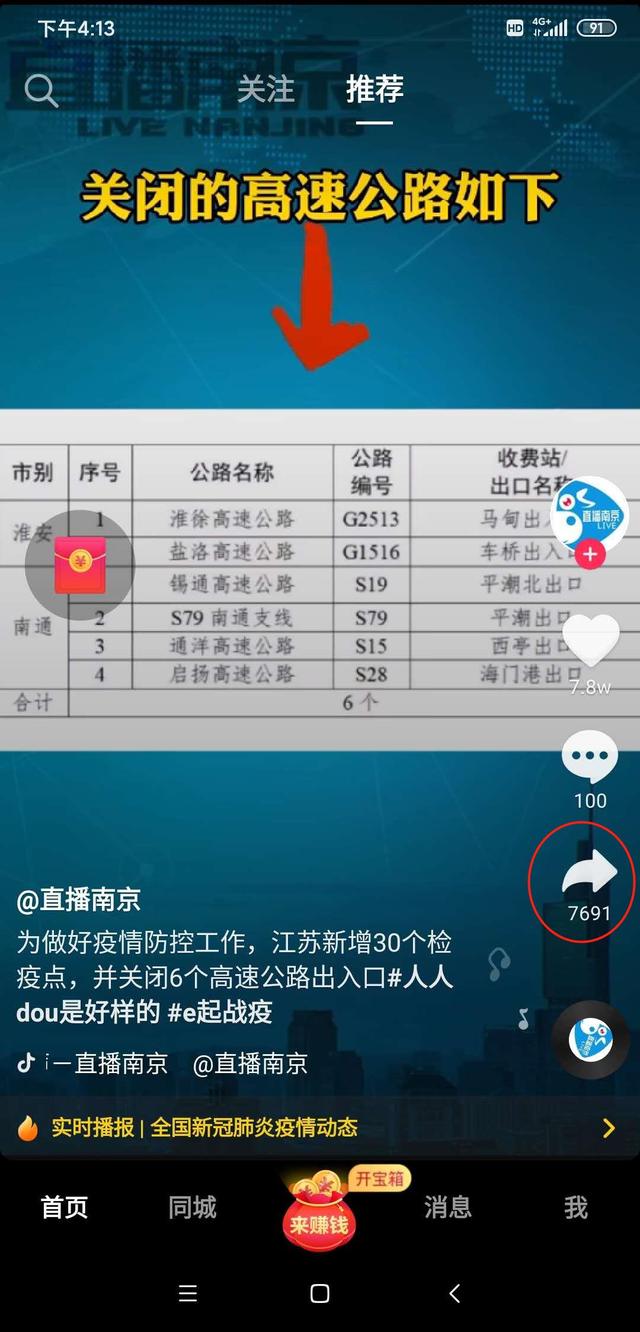The width and height of the screenshot is (640, 1332).
Task: Switch to the 推荐 tab
Action: click(375, 90)
